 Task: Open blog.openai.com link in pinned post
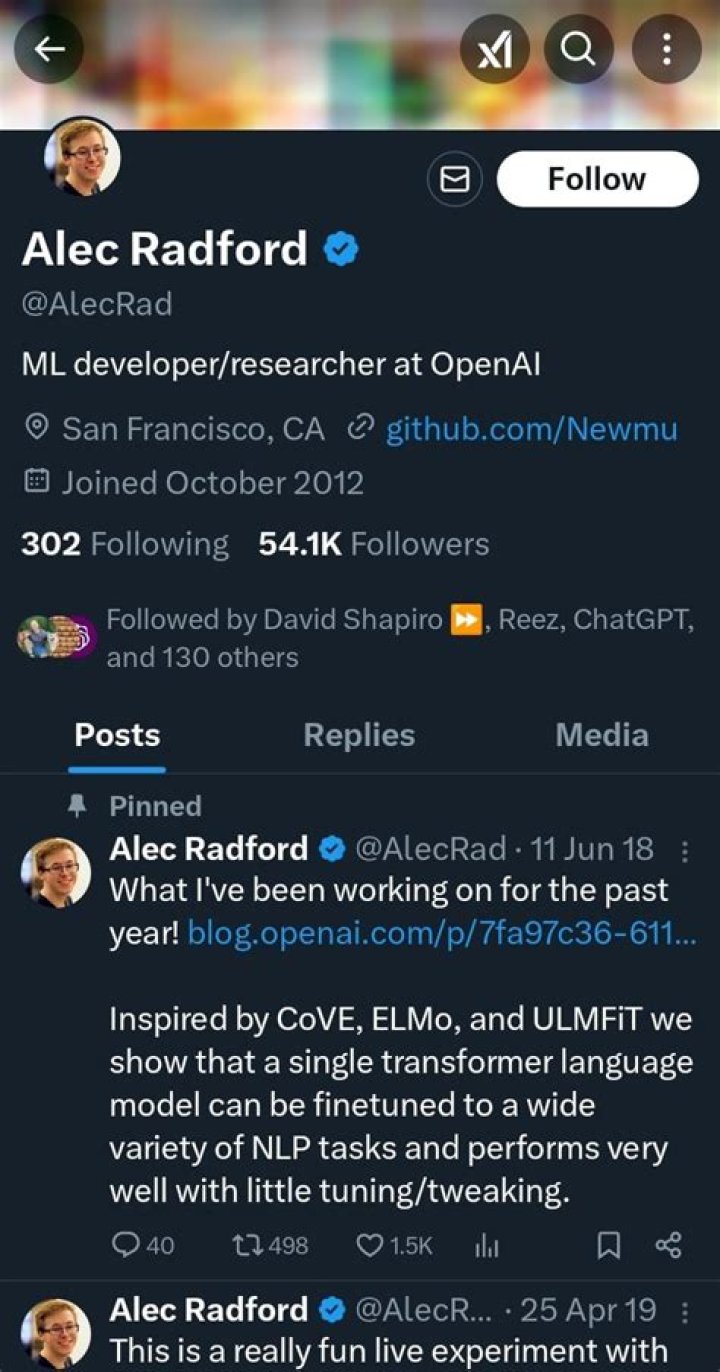click(442, 933)
